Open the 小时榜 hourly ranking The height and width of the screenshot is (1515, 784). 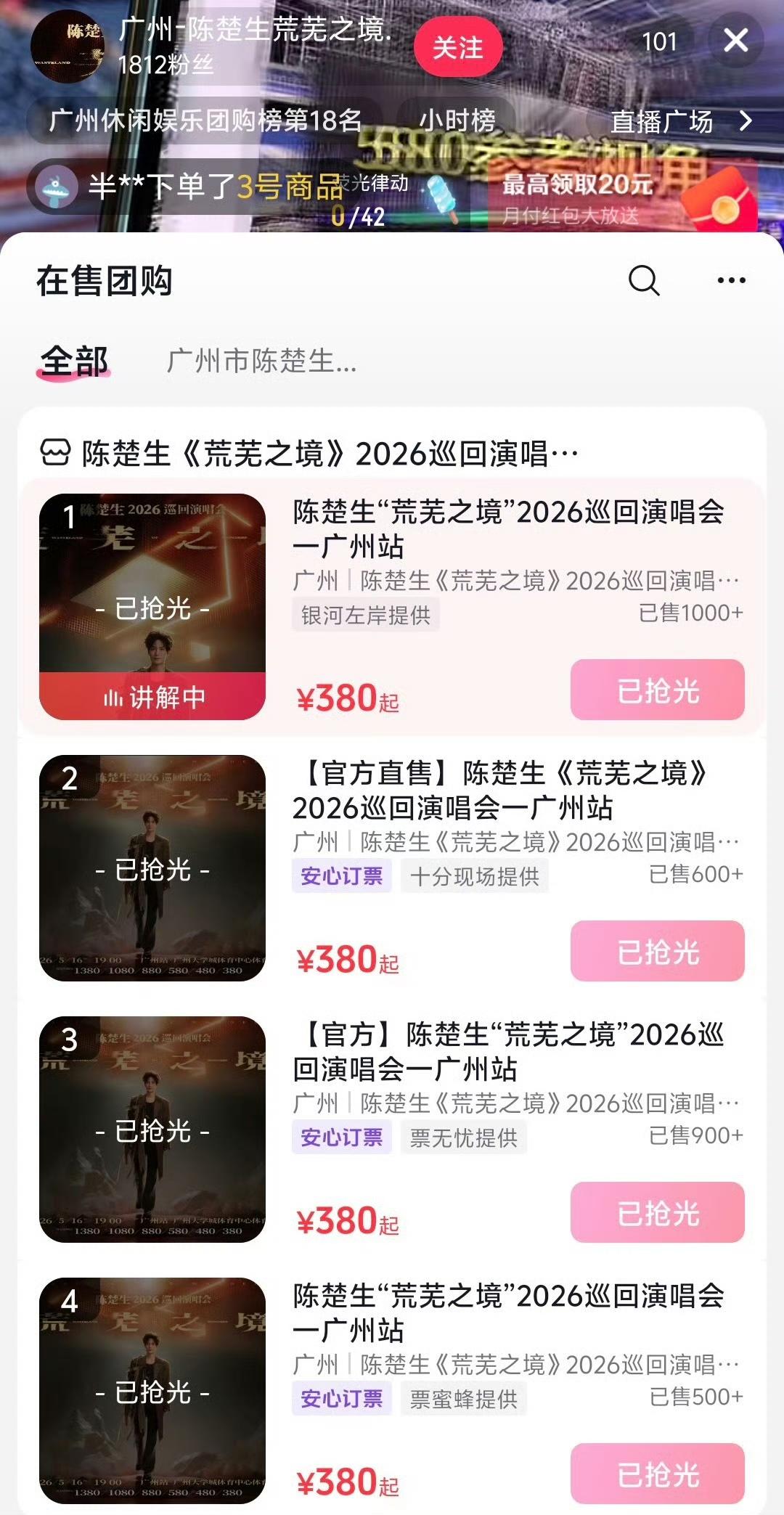click(457, 121)
